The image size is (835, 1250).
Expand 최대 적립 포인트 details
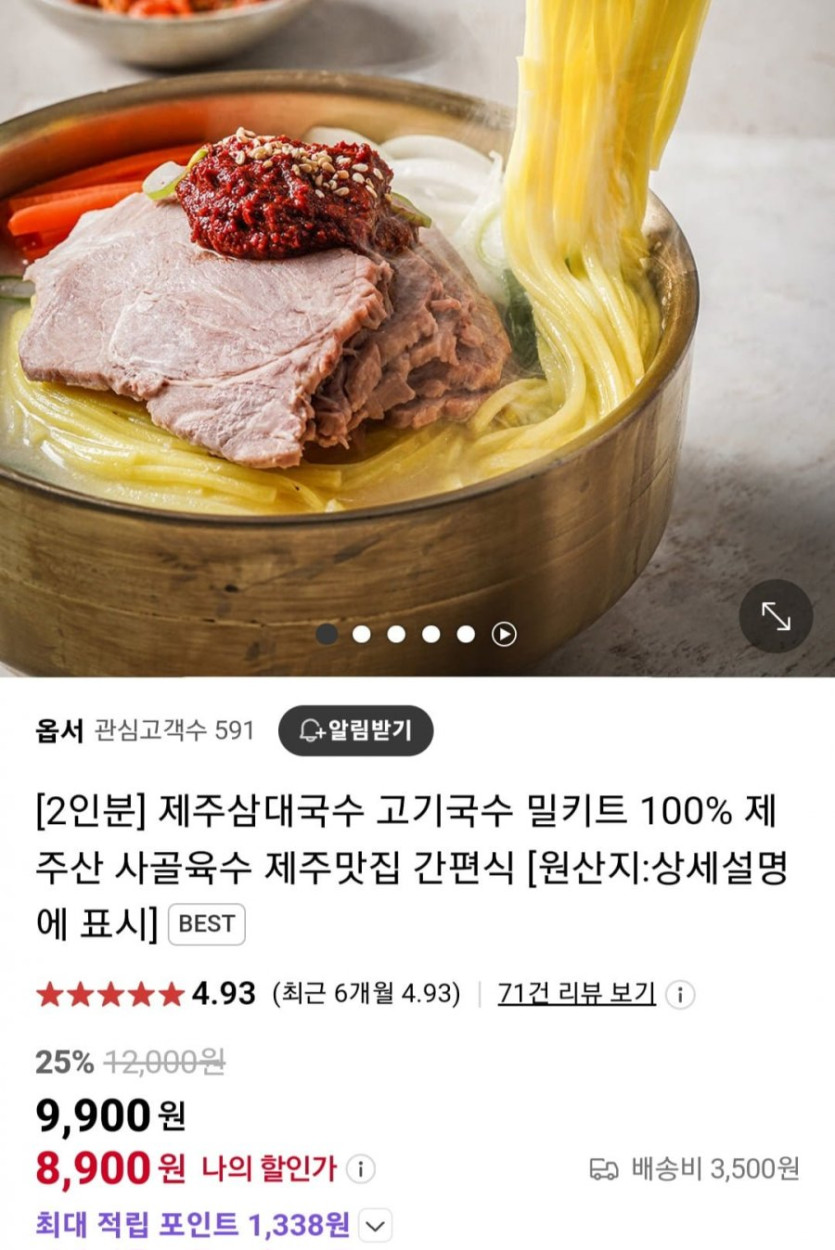[375, 1225]
